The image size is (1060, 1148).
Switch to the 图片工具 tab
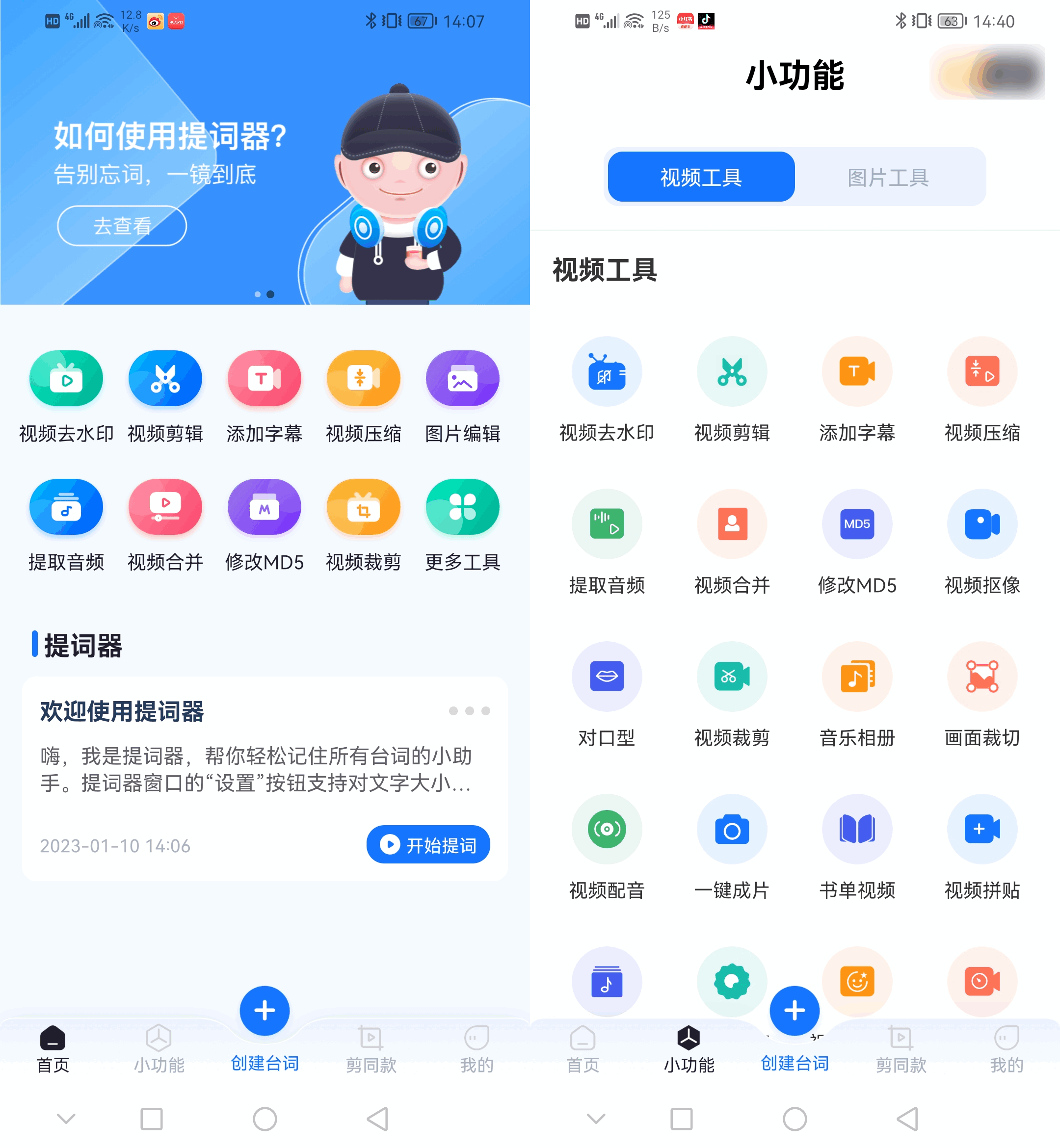point(887,177)
